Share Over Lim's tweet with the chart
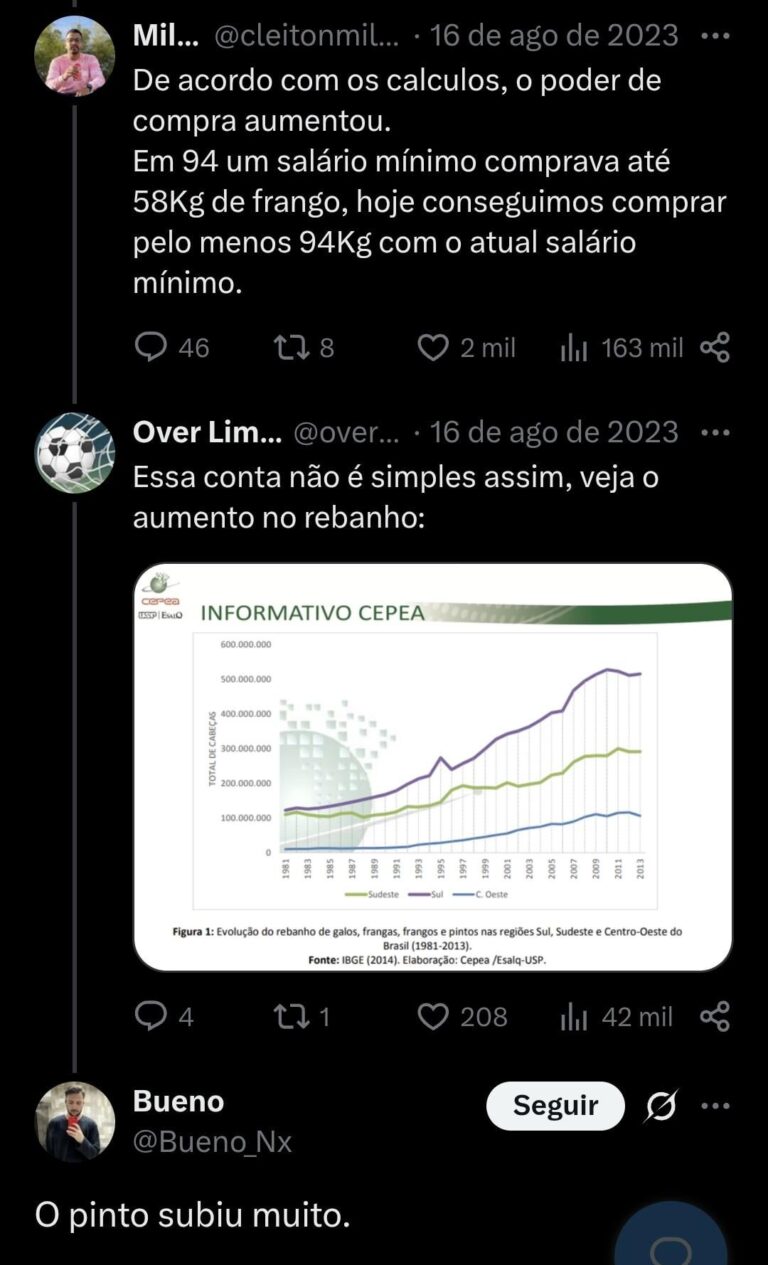The width and height of the screenshot is (768, 1265). click(x=715, y=1017)
